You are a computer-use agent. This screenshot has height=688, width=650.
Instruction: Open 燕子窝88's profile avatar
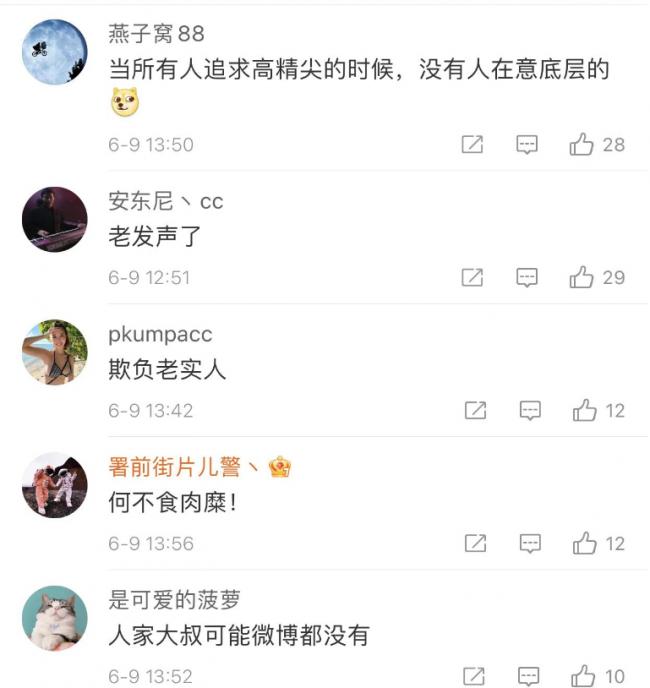[54, 52]
